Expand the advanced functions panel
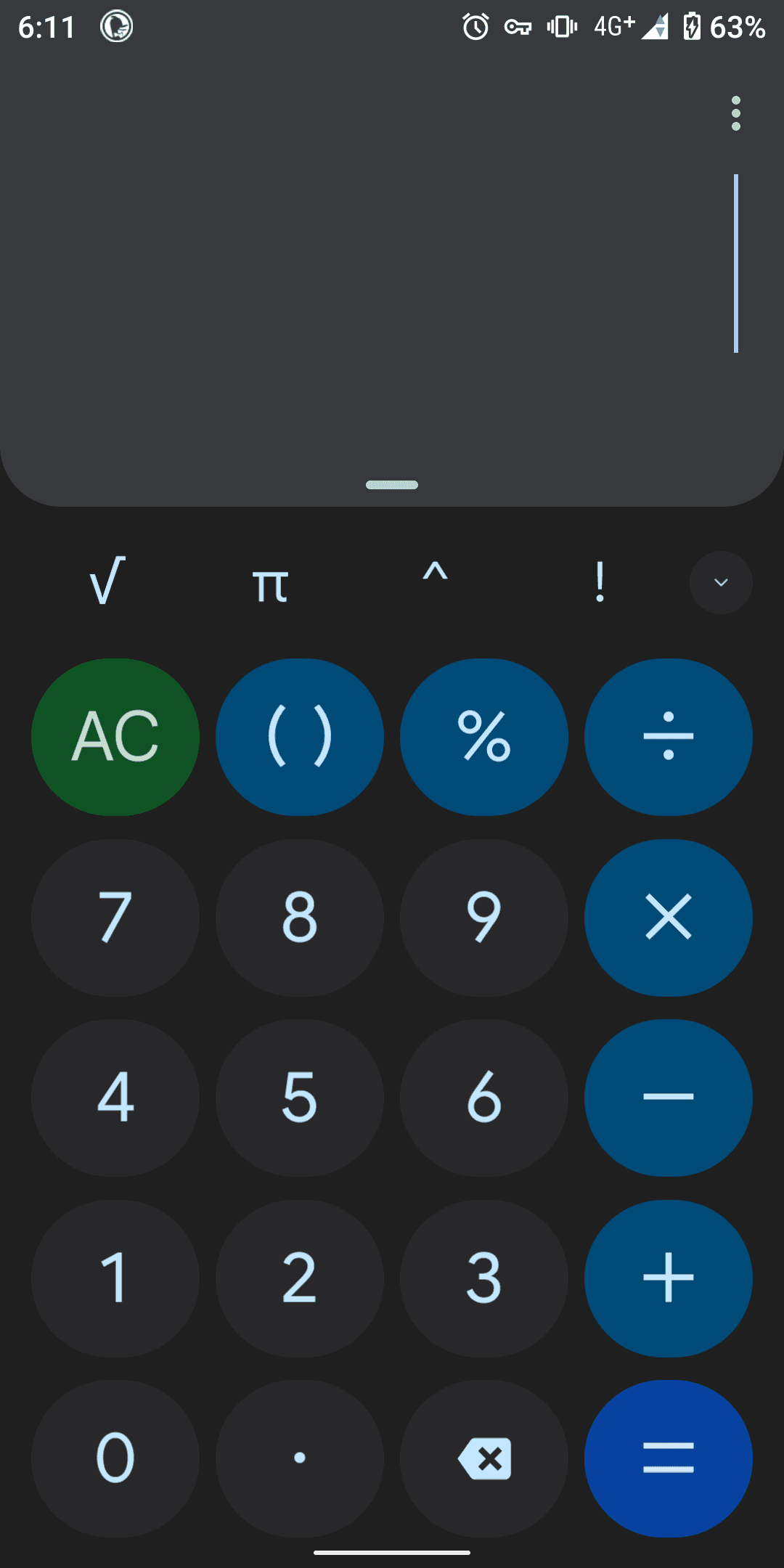Screen dimensions: 784x1568 pos(720,582)
